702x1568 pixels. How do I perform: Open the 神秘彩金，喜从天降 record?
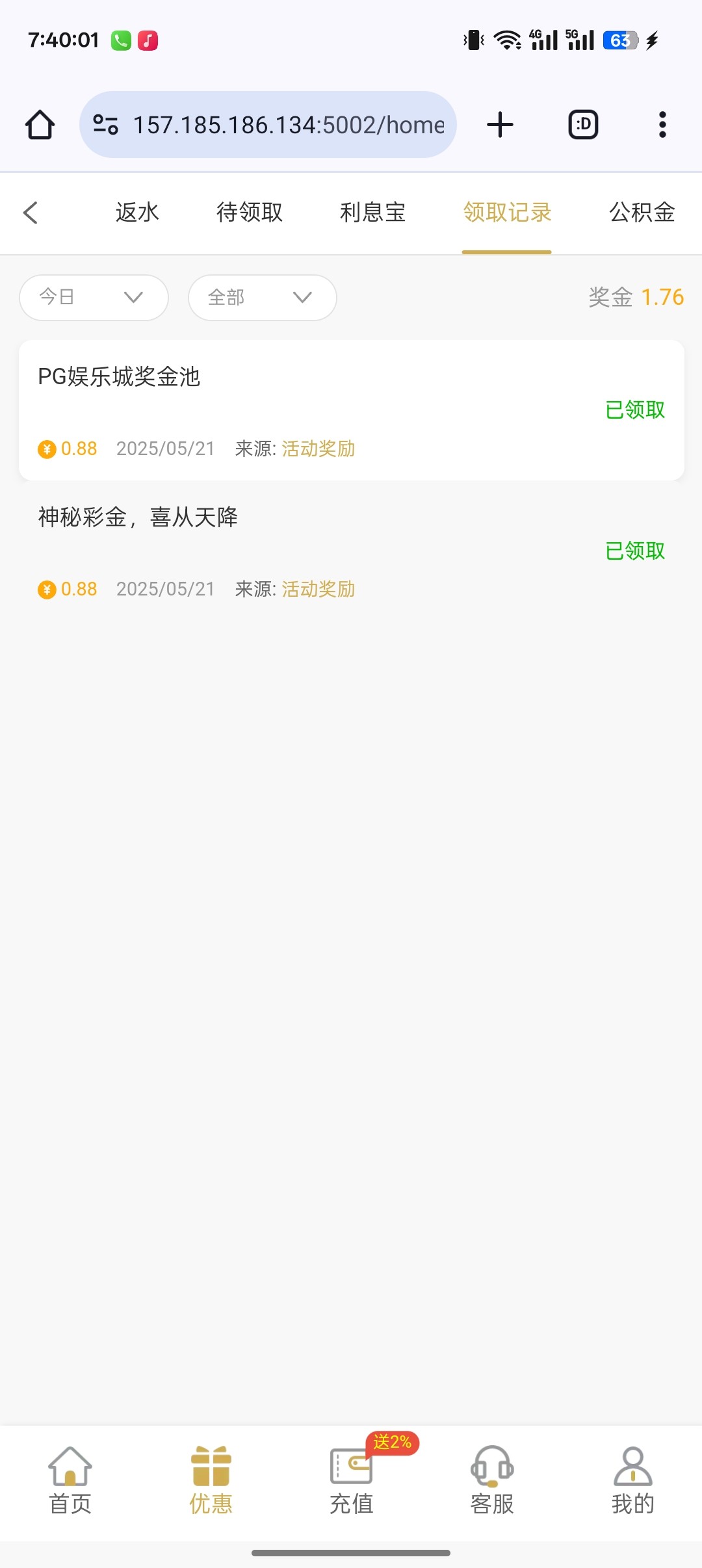tap(351, 551)
